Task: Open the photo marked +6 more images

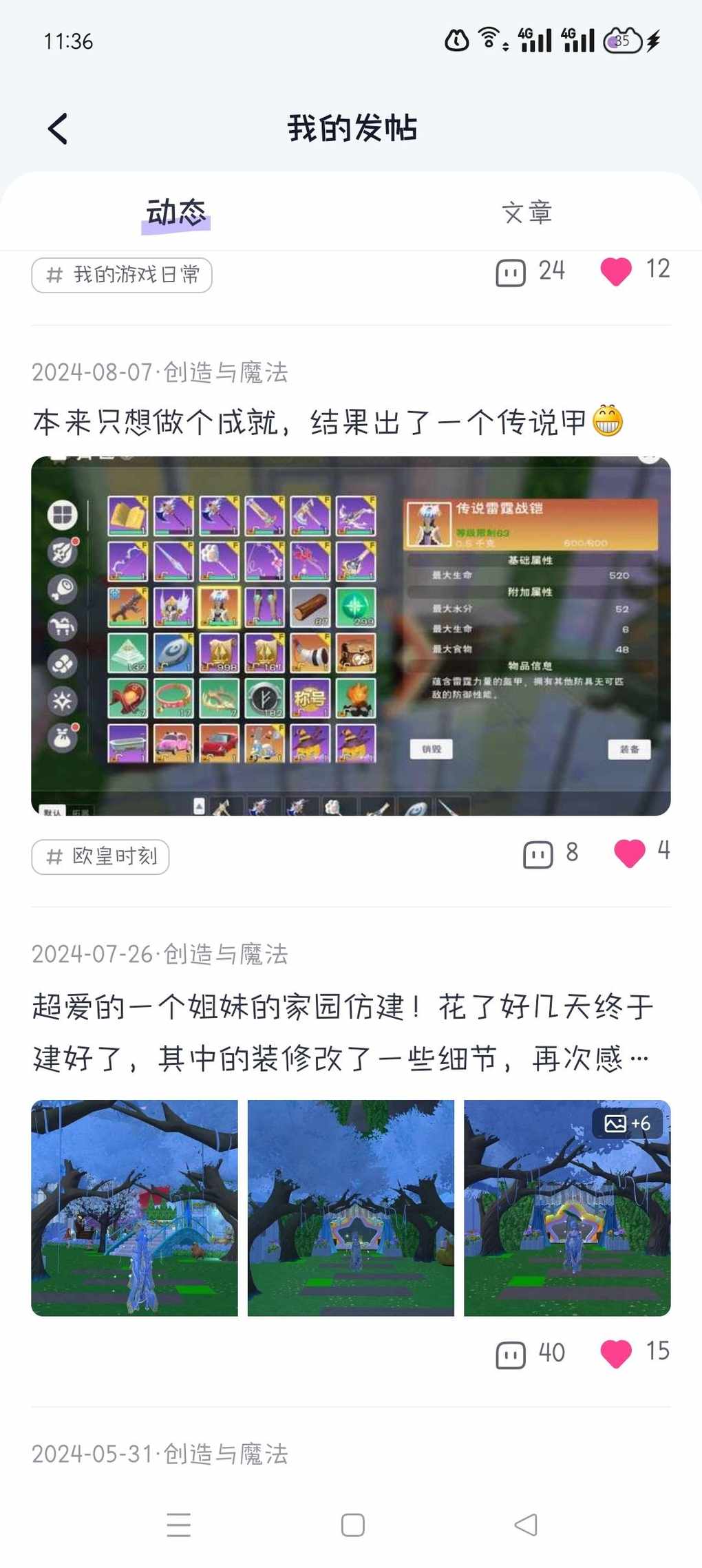Action: coord(567,1207)
